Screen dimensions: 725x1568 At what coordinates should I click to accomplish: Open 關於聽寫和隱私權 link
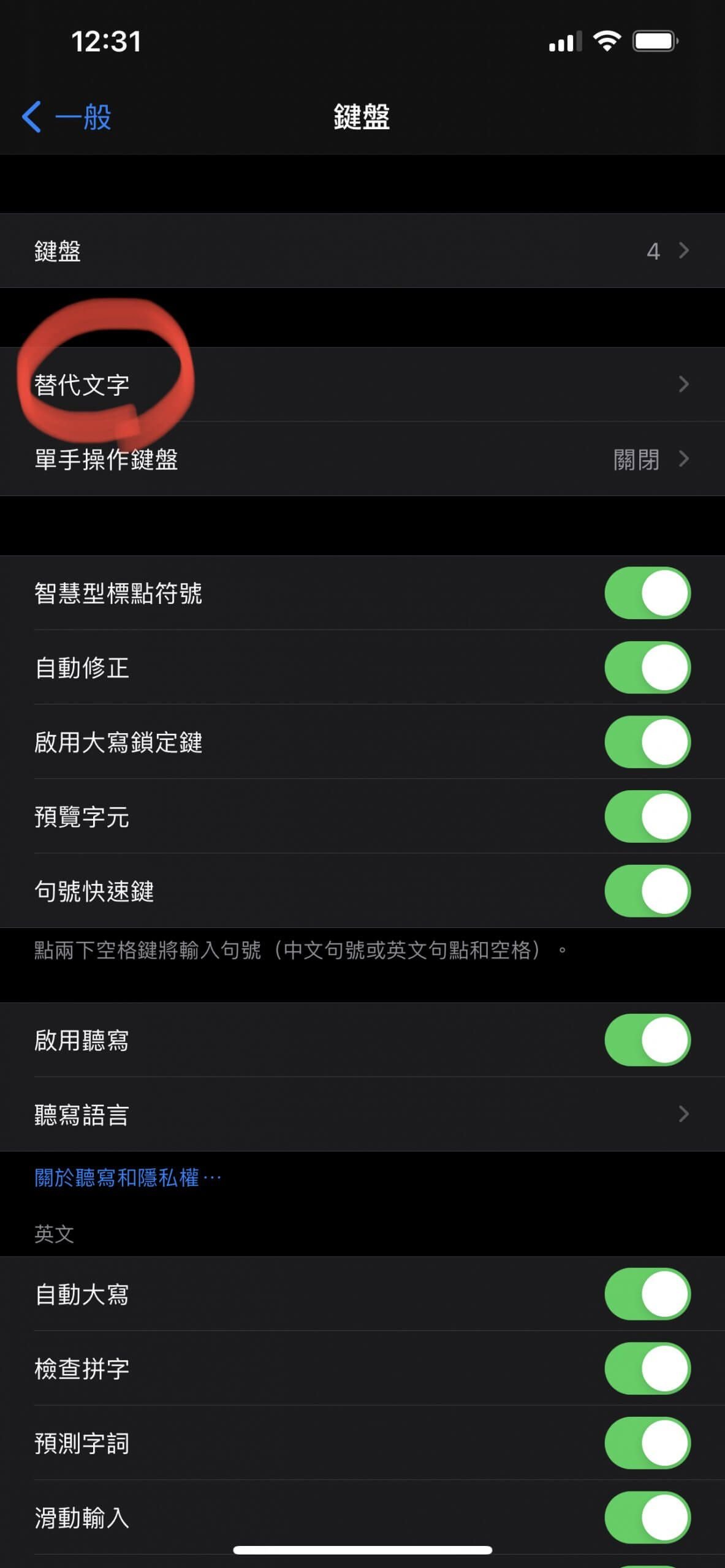click(127, 1177)
